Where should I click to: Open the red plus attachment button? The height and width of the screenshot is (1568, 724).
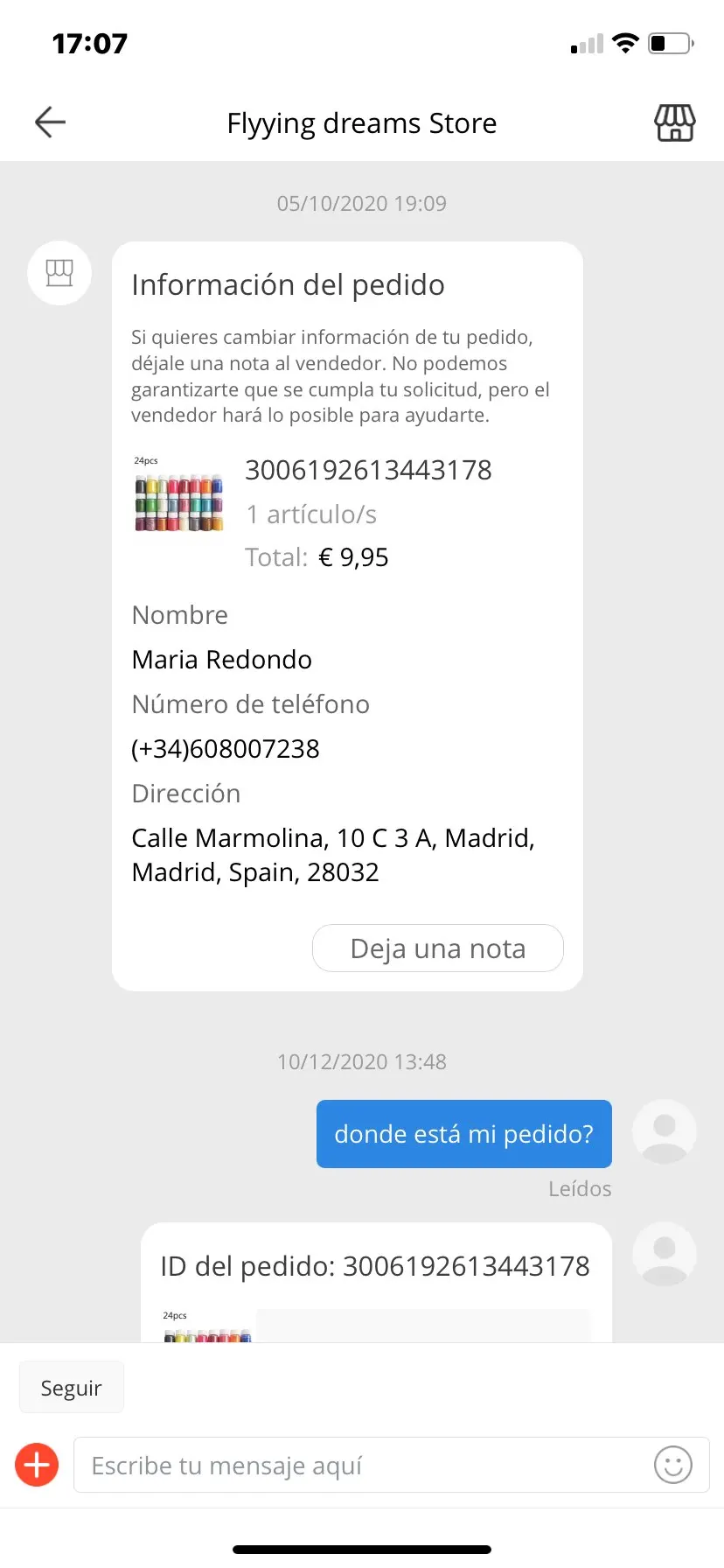pos(37,1465)
